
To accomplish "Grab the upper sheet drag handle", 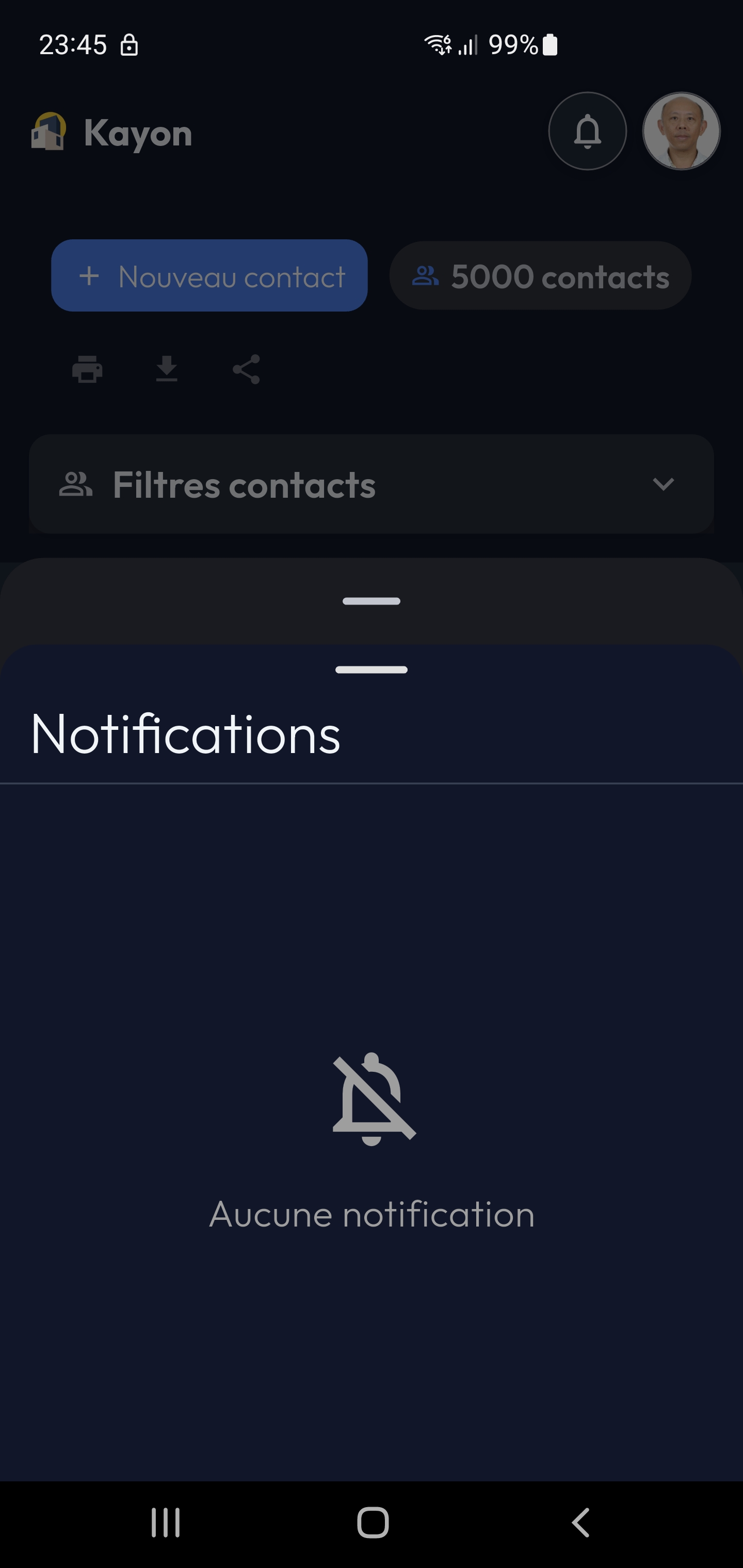I will point(372,601).
